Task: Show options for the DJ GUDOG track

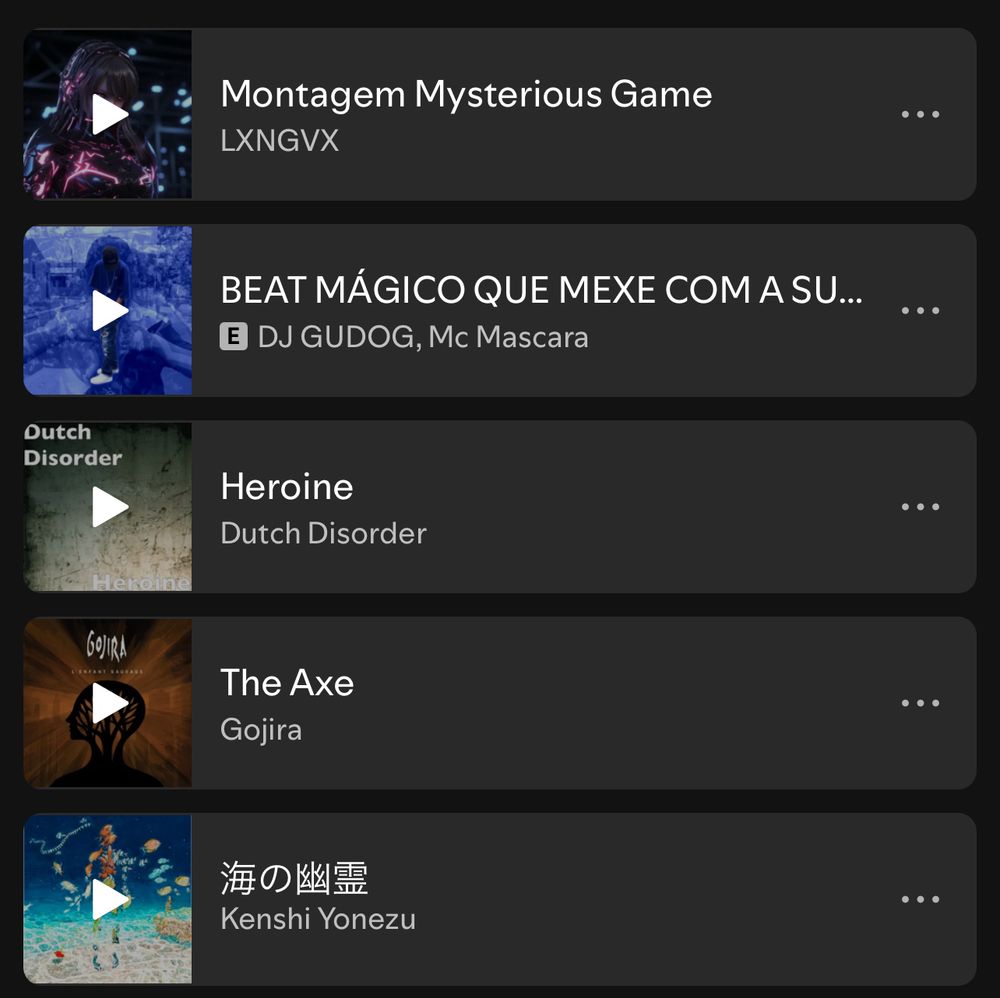Action: pyautogui.click(x=920, y=310)
